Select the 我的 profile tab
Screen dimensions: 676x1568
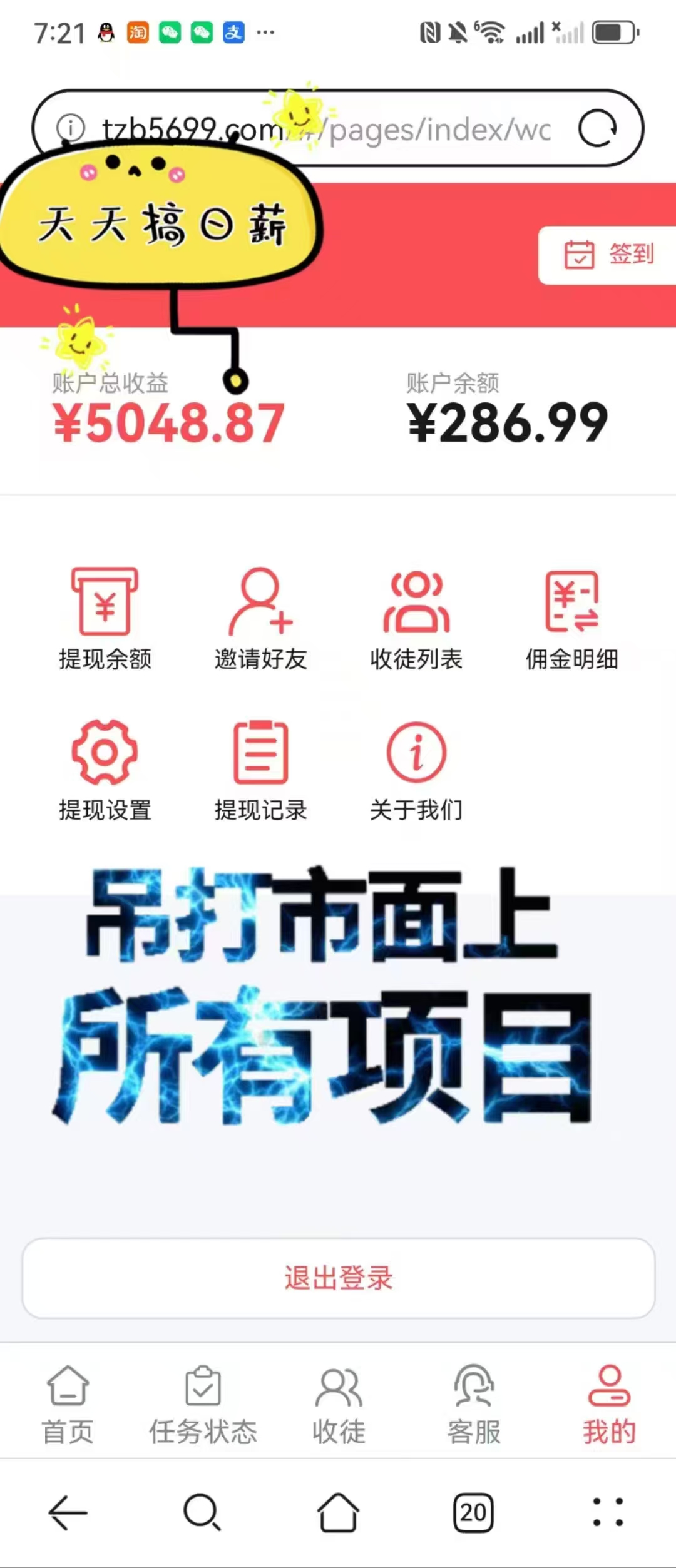coord(608,1395)
